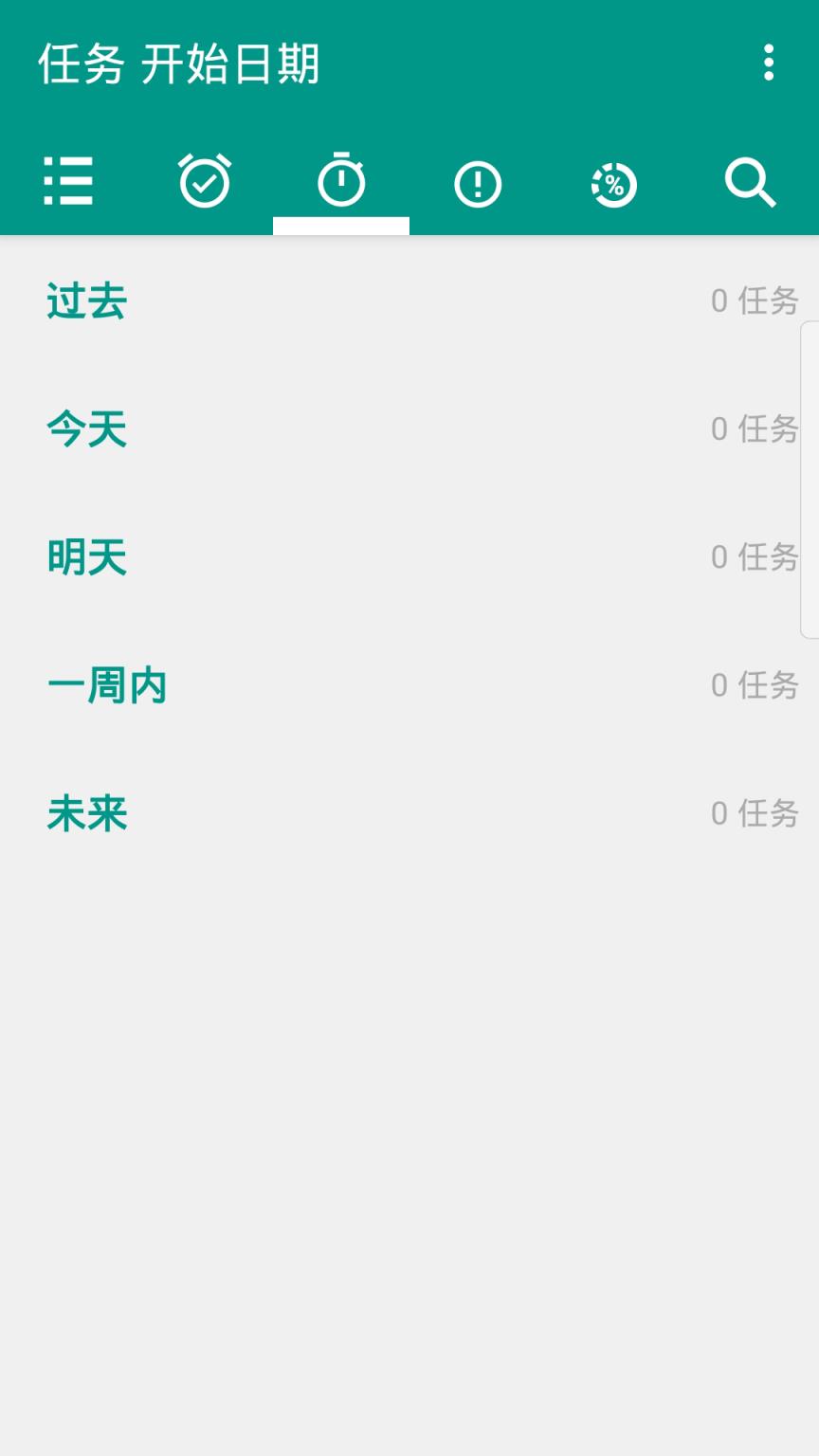Expand the 过去 task group
The width and height of the screenshot is (819, 1456).
click(86, 300)
